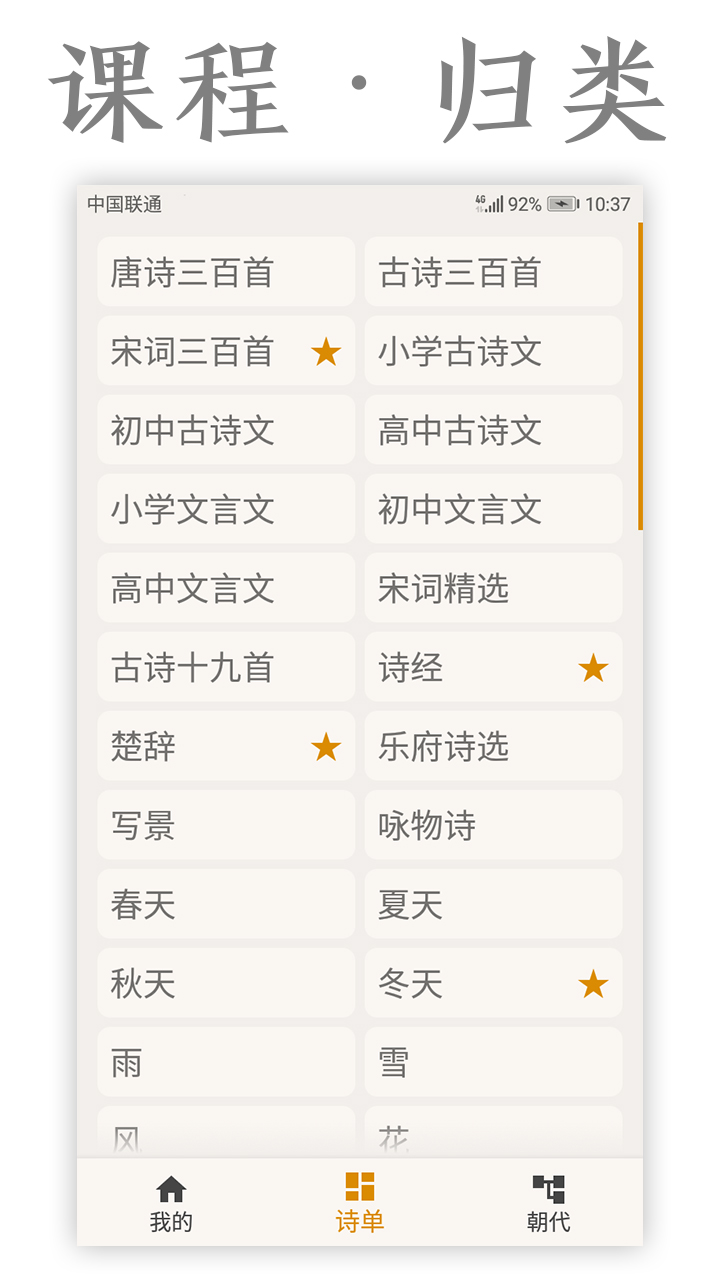Image resolution: width=720 pixels, height=1280 pixels.
Task: Open the 唐诗三百首 collection
Action: click(x=225, y=272)
